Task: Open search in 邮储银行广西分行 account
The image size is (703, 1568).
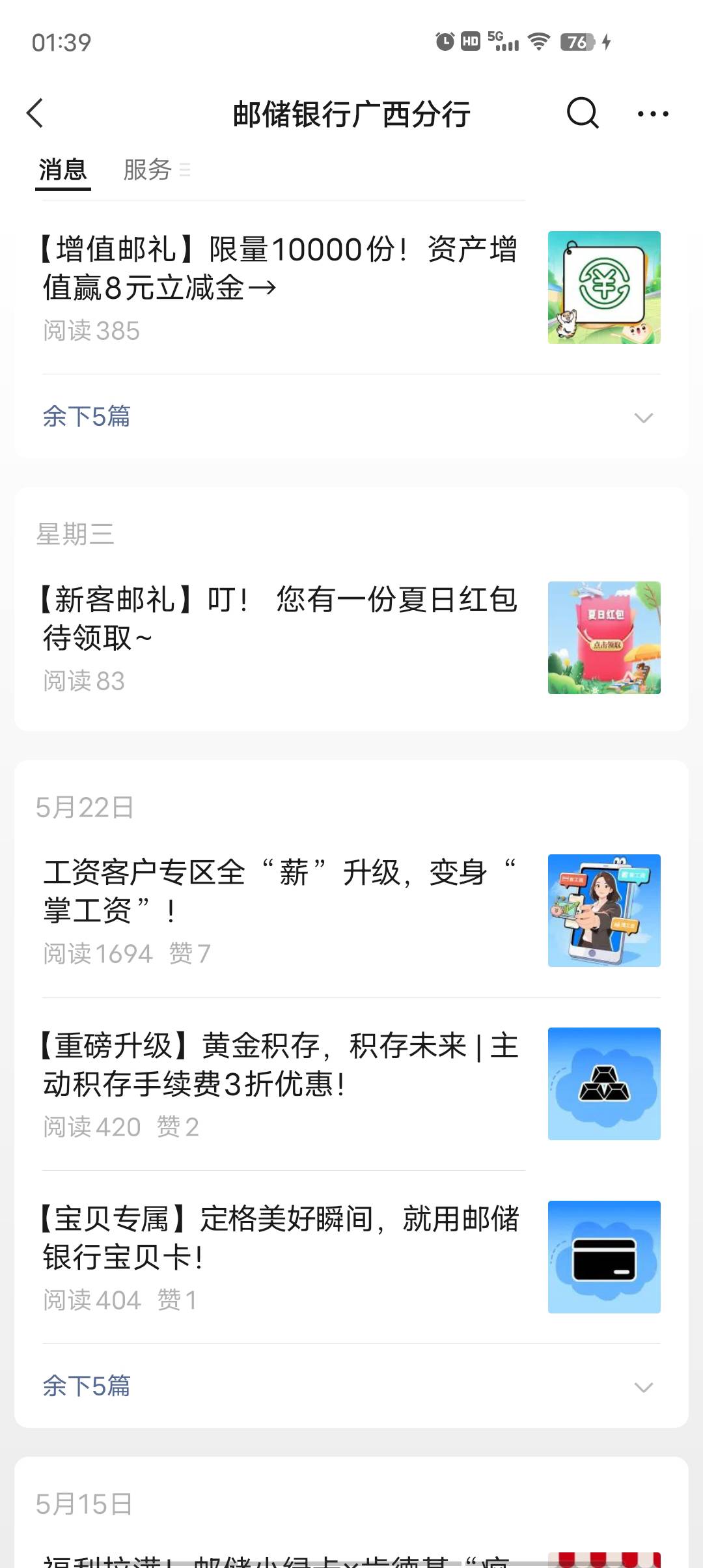Action: coord(582,114)
